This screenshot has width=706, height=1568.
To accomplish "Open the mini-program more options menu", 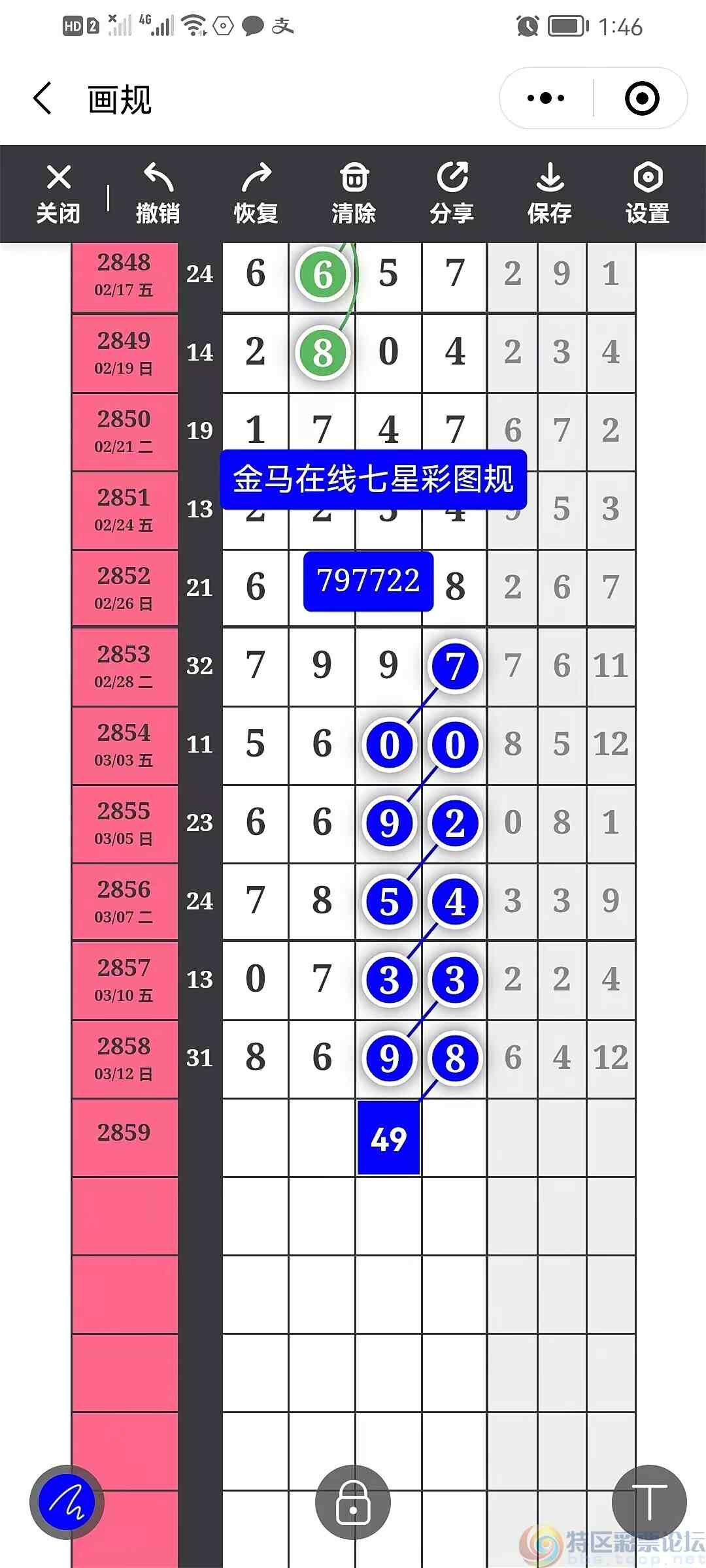I will coord(546,98).
